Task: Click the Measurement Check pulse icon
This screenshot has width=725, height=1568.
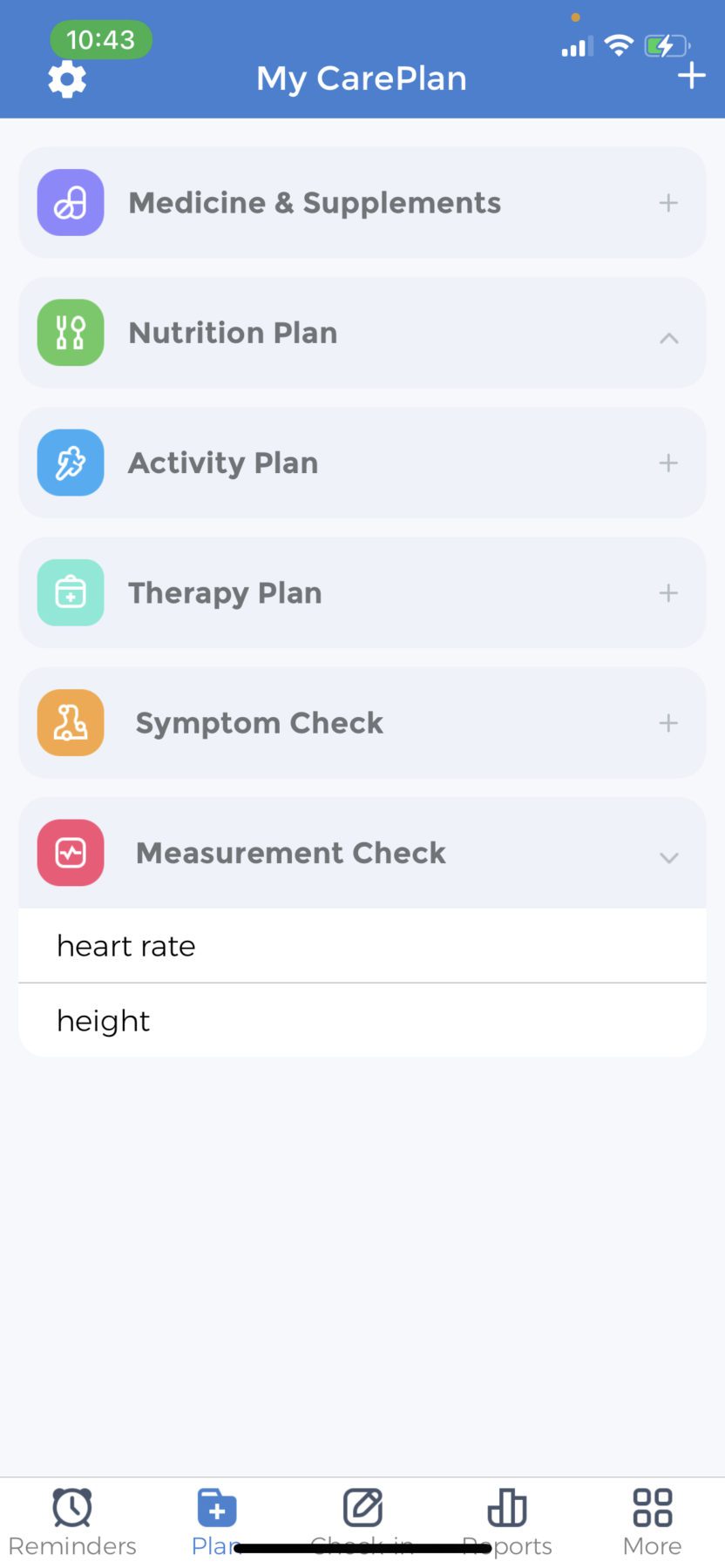Action: [70, 853]
